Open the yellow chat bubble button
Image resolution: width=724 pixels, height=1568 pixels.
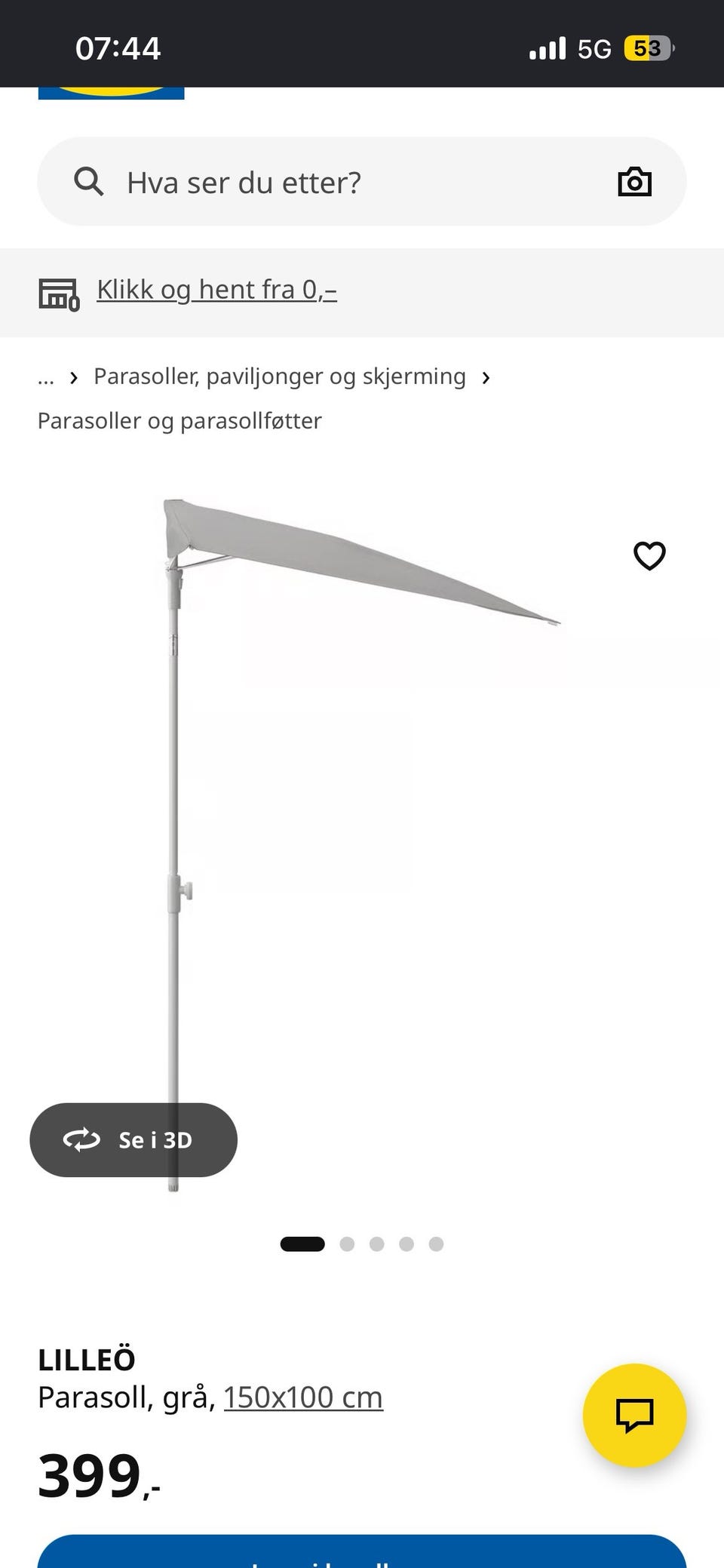(x=635, y=1416)
